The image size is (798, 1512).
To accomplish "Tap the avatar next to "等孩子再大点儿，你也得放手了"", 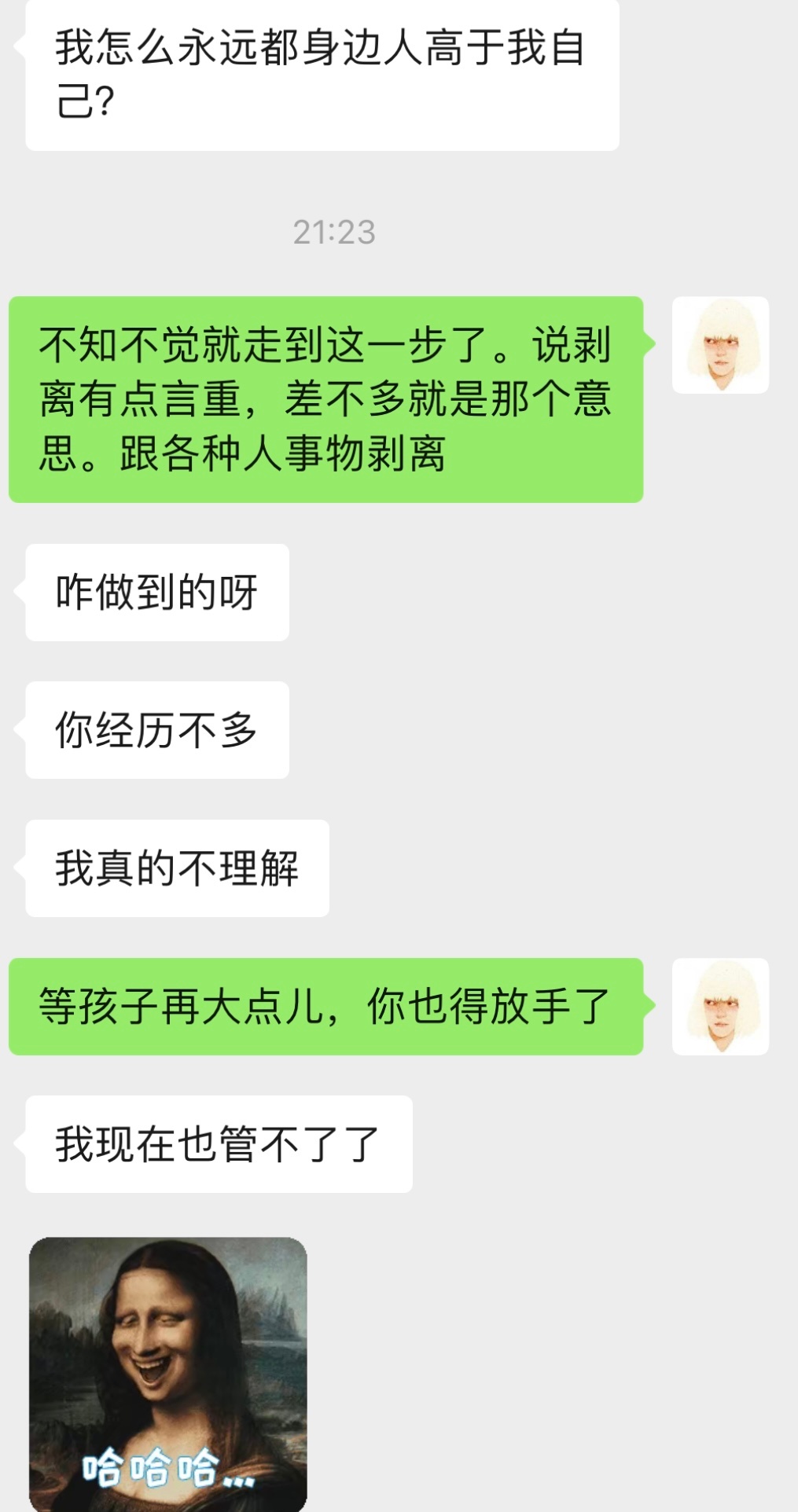I will (720, 1007).
